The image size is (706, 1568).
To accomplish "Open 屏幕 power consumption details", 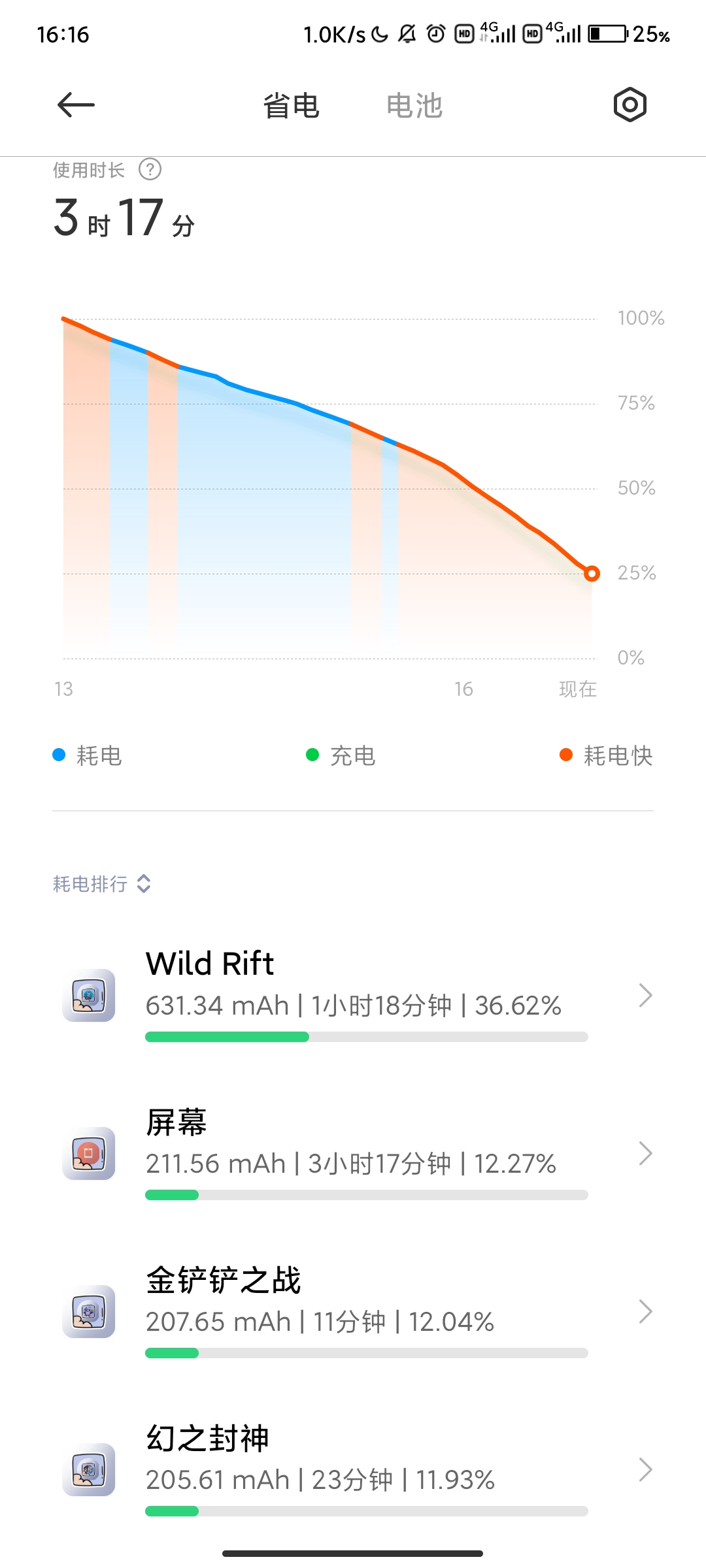I will click(x=353, y=1154).
